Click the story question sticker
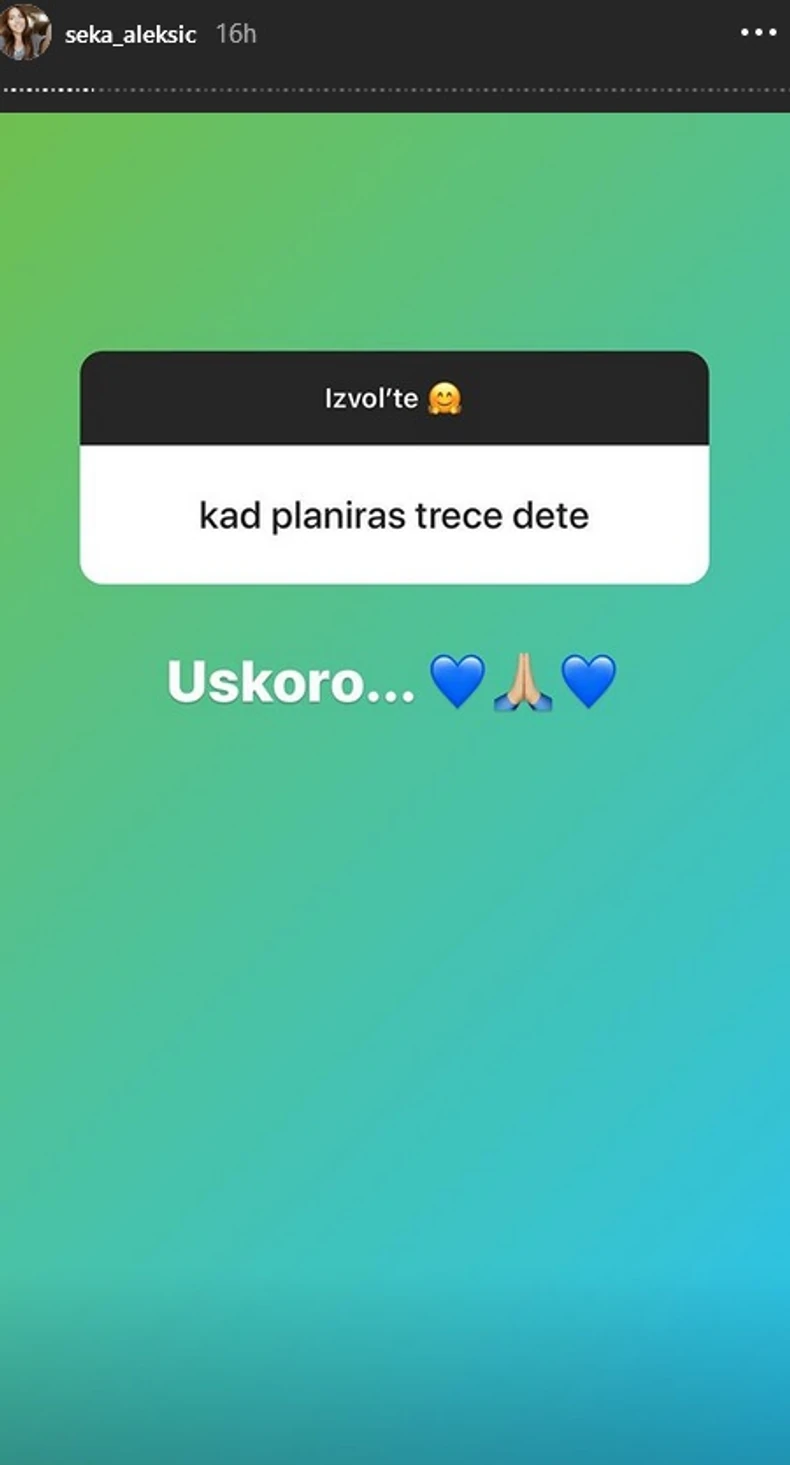 pos(394,467)
